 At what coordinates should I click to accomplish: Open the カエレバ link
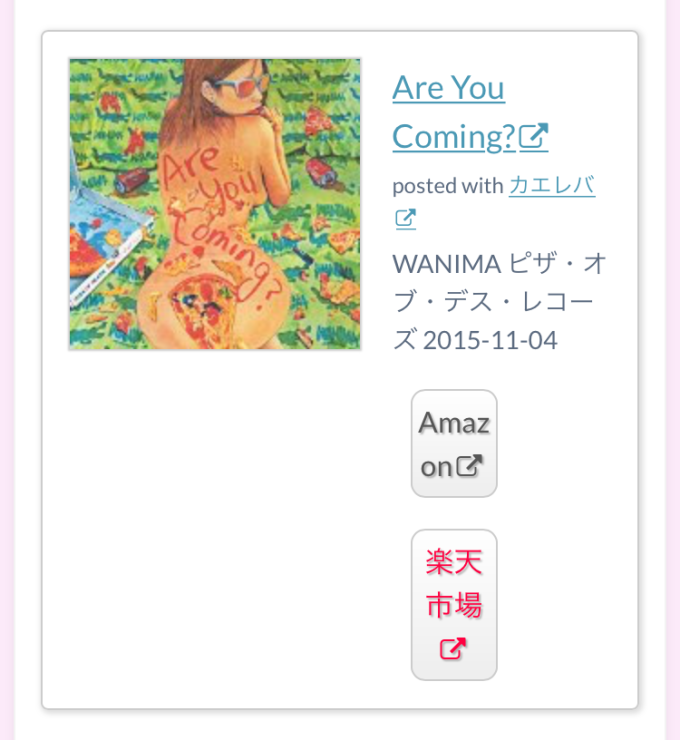(x=551, y=186)
